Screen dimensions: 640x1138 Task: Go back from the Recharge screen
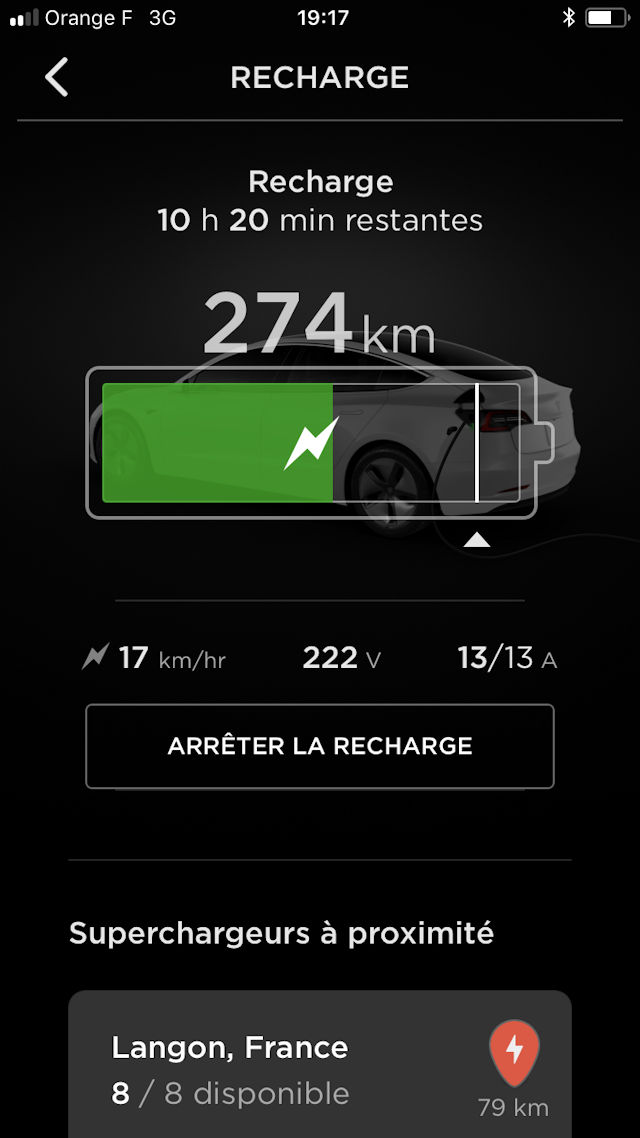[57, 77]
